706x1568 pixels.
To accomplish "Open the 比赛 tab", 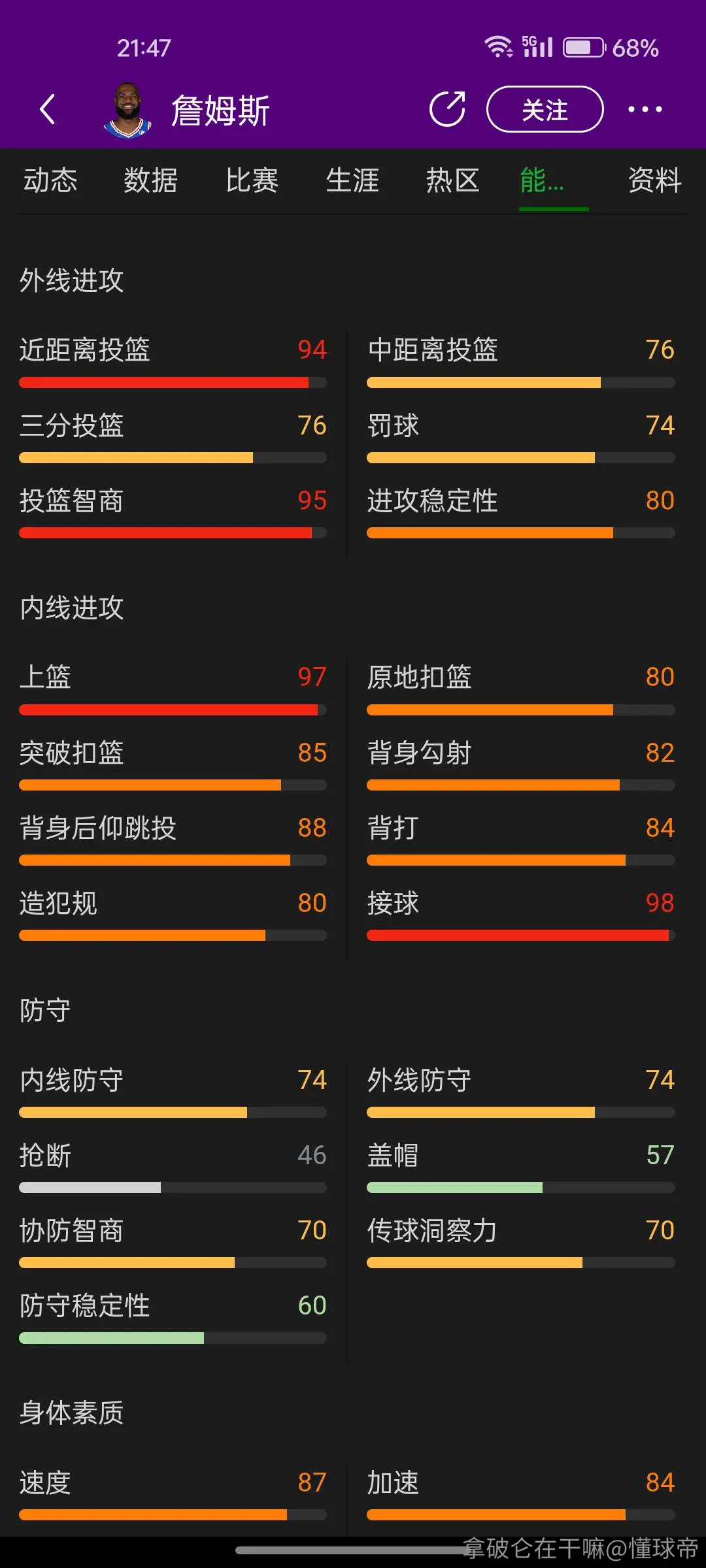I will coord(252,180).
